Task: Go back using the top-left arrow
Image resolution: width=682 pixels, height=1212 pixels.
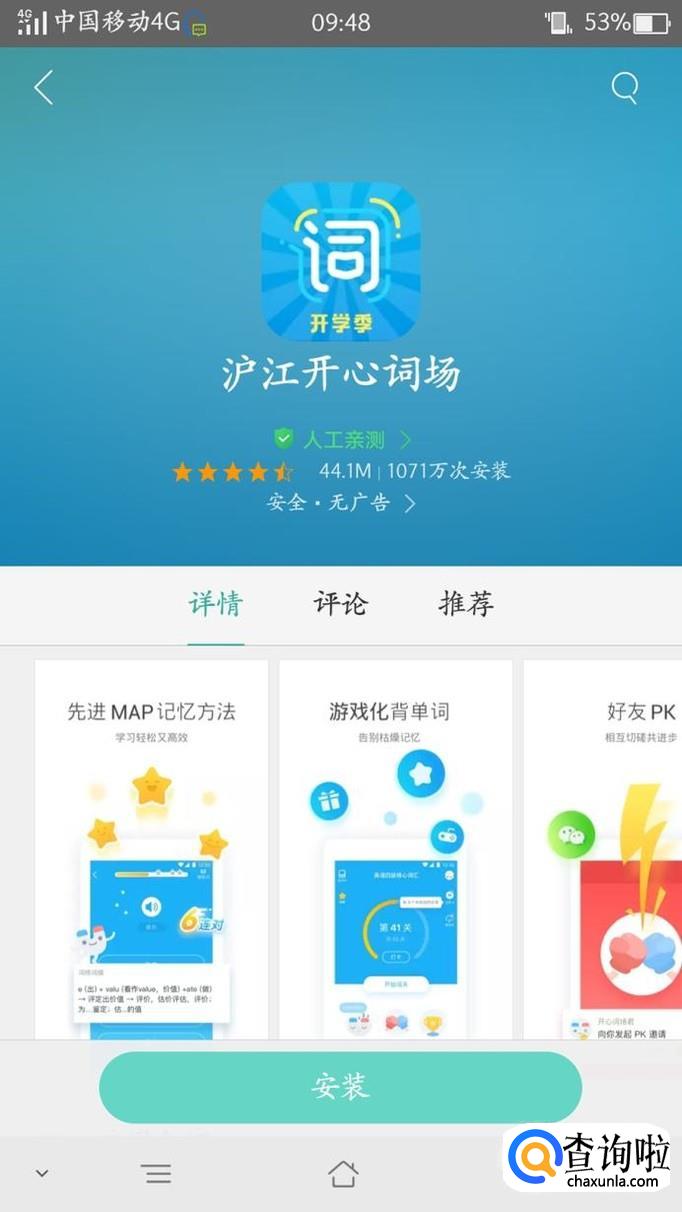Action: tap(43, 88)
